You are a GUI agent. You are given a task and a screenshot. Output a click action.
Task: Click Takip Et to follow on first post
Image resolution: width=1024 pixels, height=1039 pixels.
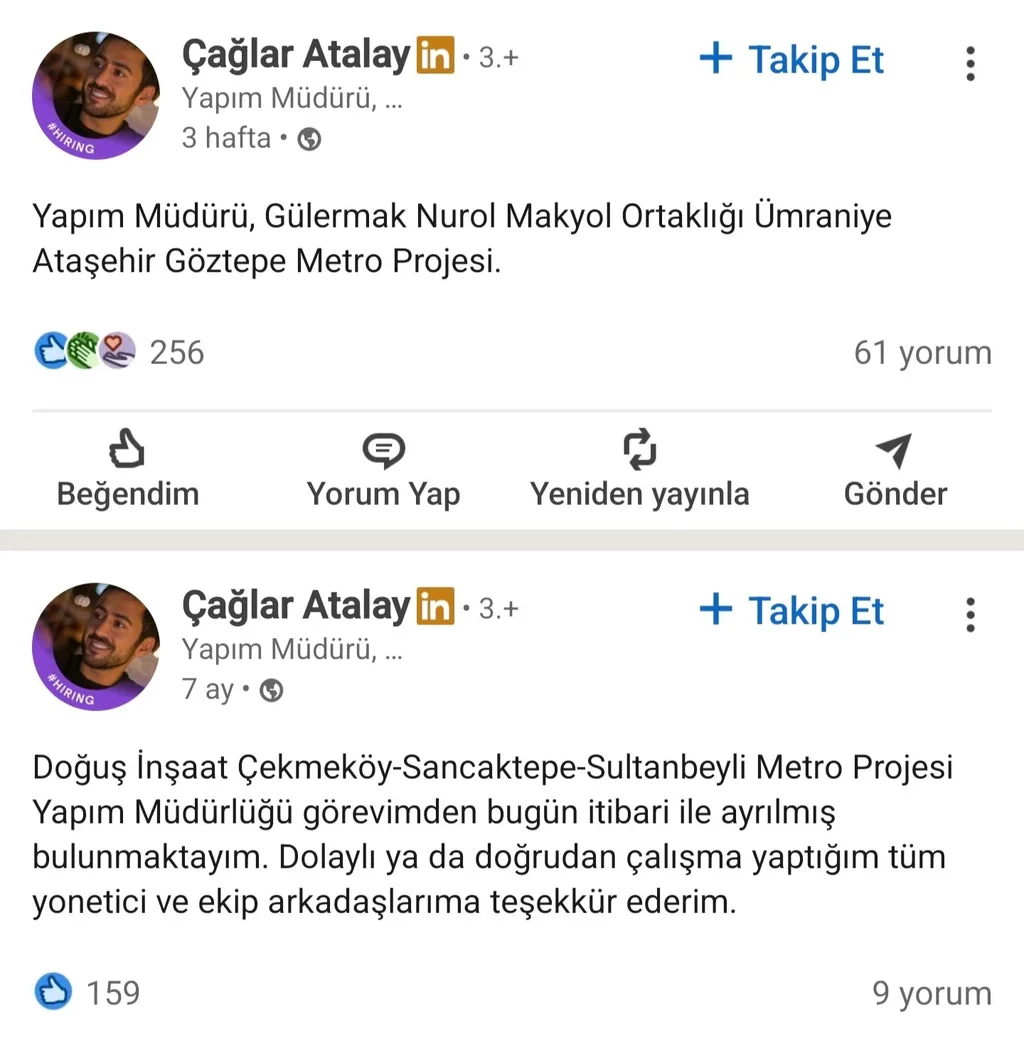tap(791, 60)
